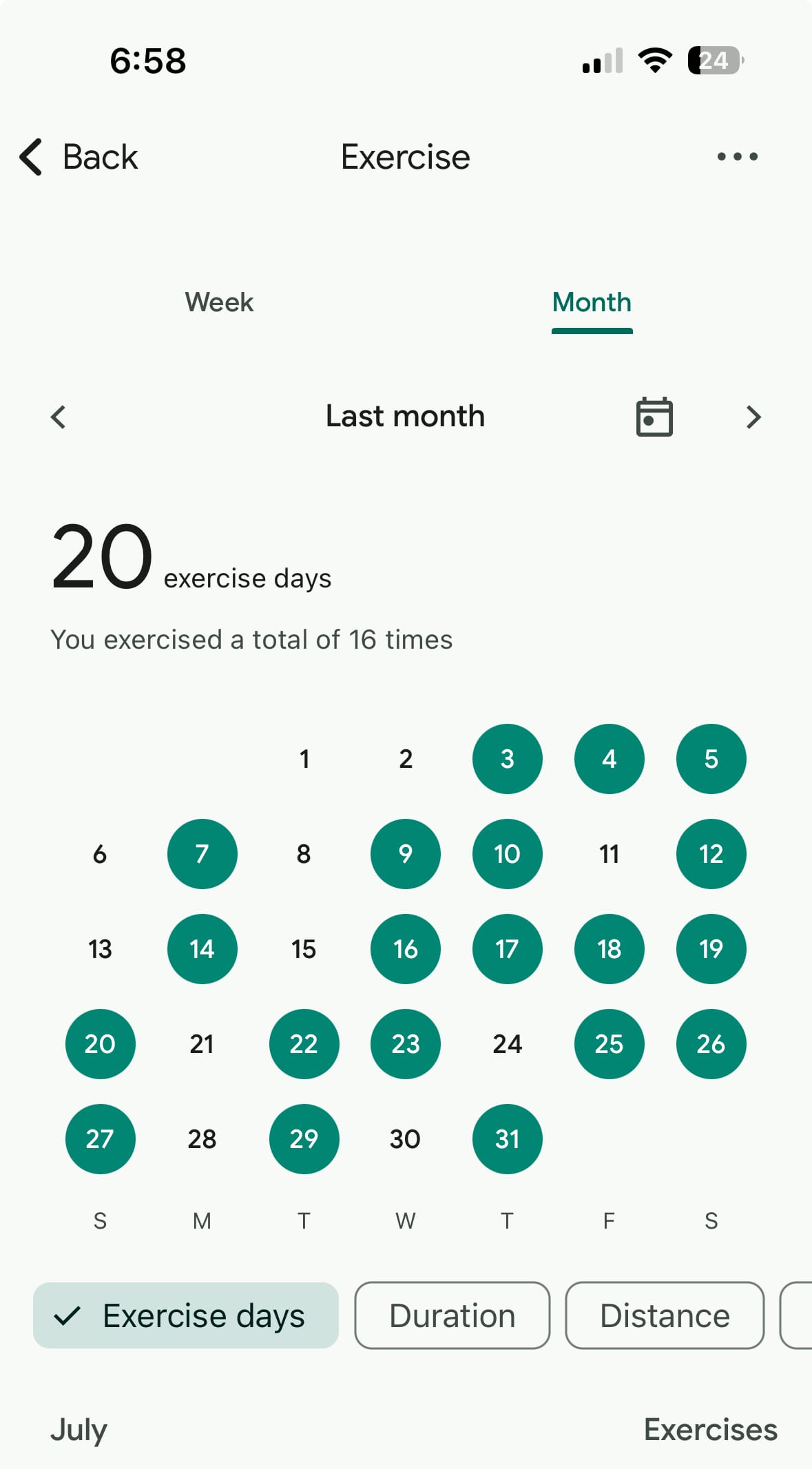
Task: Select the Exercise days chip
Action: coord(186,1315)
